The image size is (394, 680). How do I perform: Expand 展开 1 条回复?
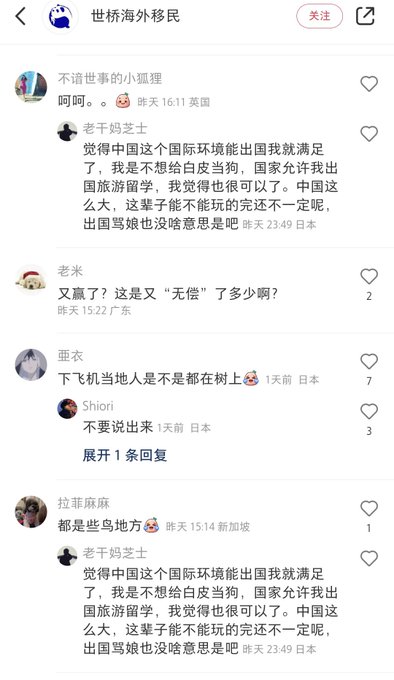click(x=125, y=455)
